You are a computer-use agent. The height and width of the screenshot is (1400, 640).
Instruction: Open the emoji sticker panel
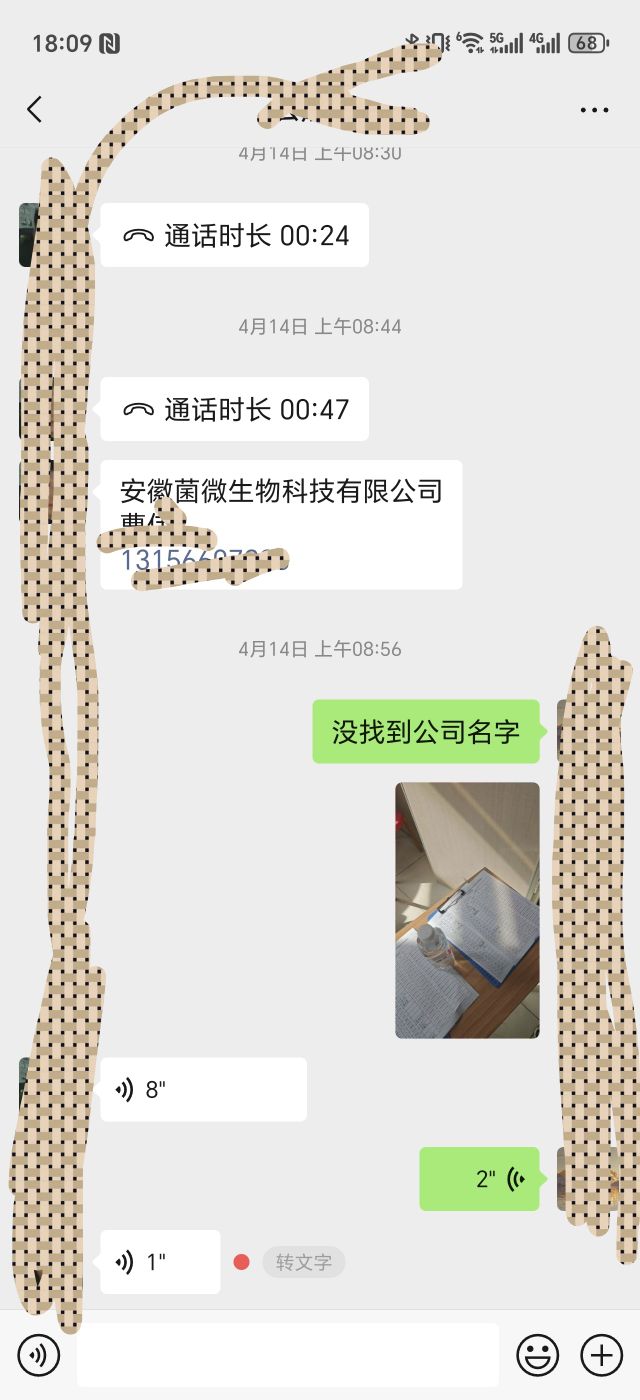tap(537, 1356)
